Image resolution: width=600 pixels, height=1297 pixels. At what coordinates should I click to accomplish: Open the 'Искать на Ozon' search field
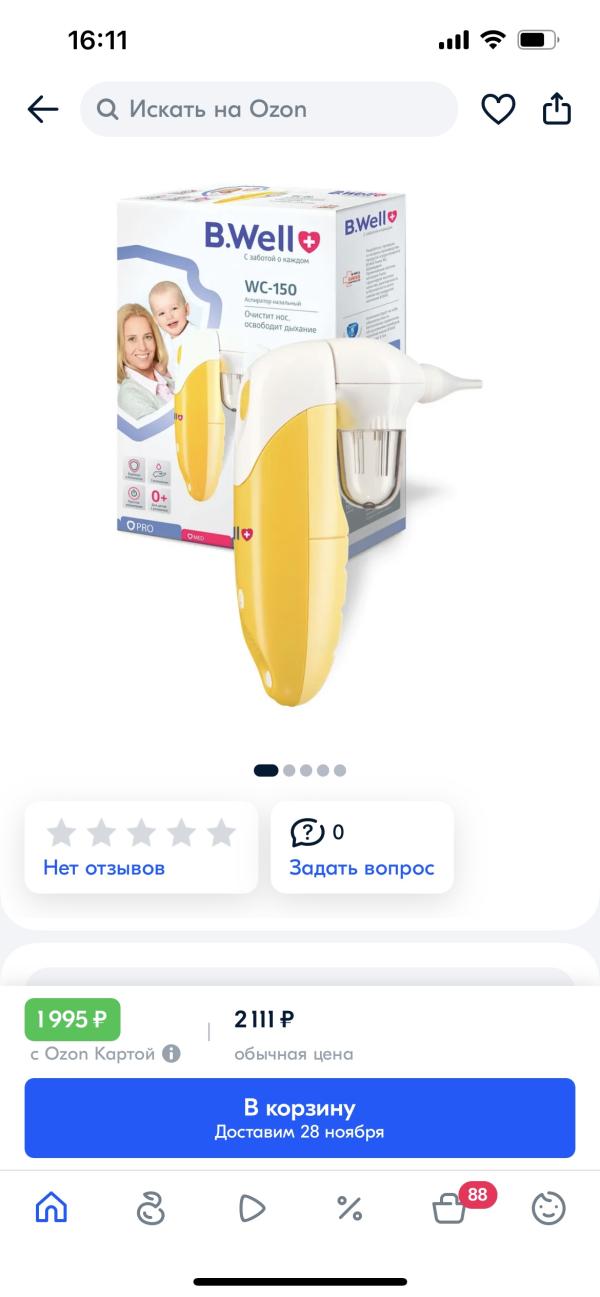[x=268, y=109]
